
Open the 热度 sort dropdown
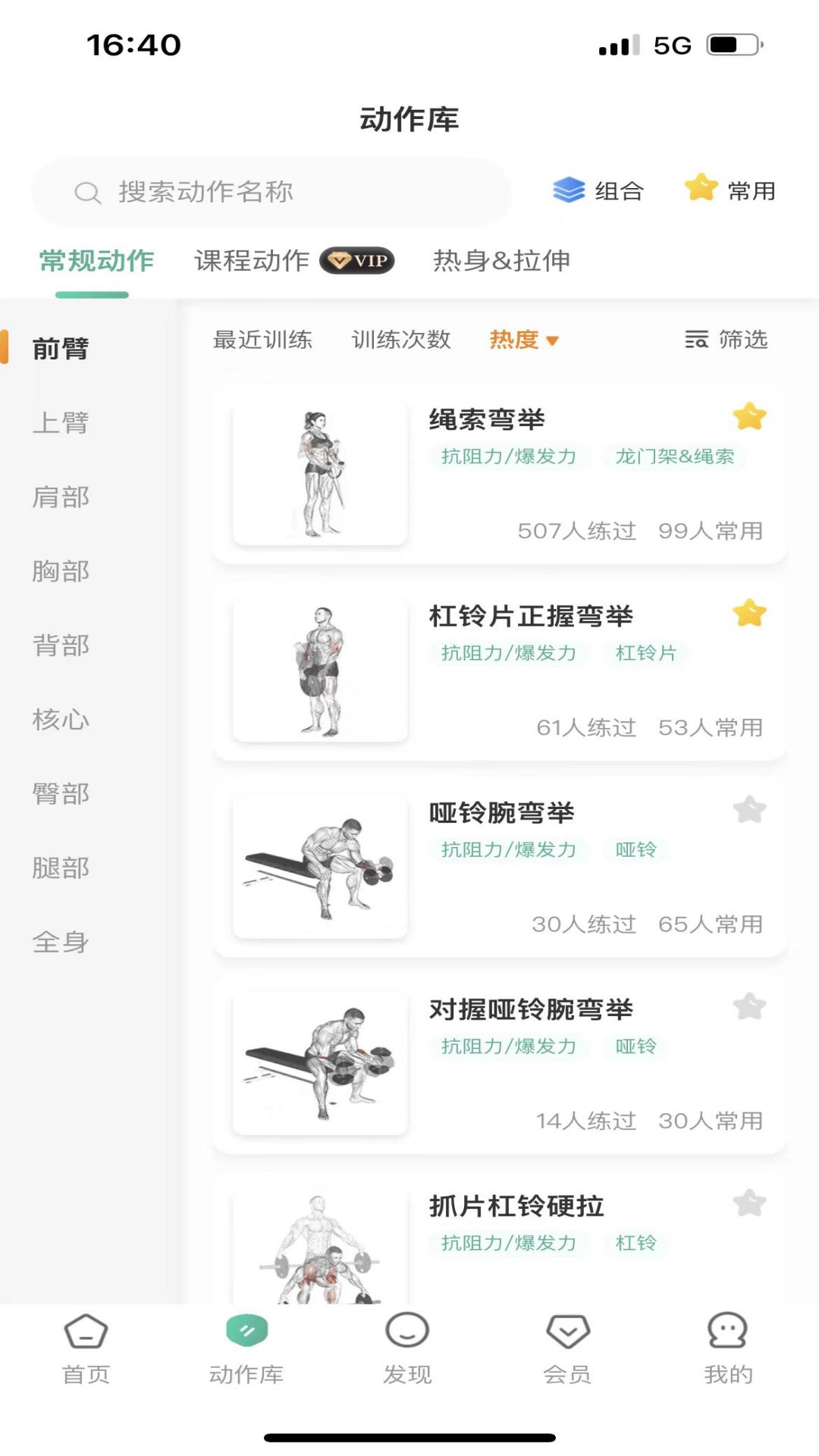click(523, 340)
